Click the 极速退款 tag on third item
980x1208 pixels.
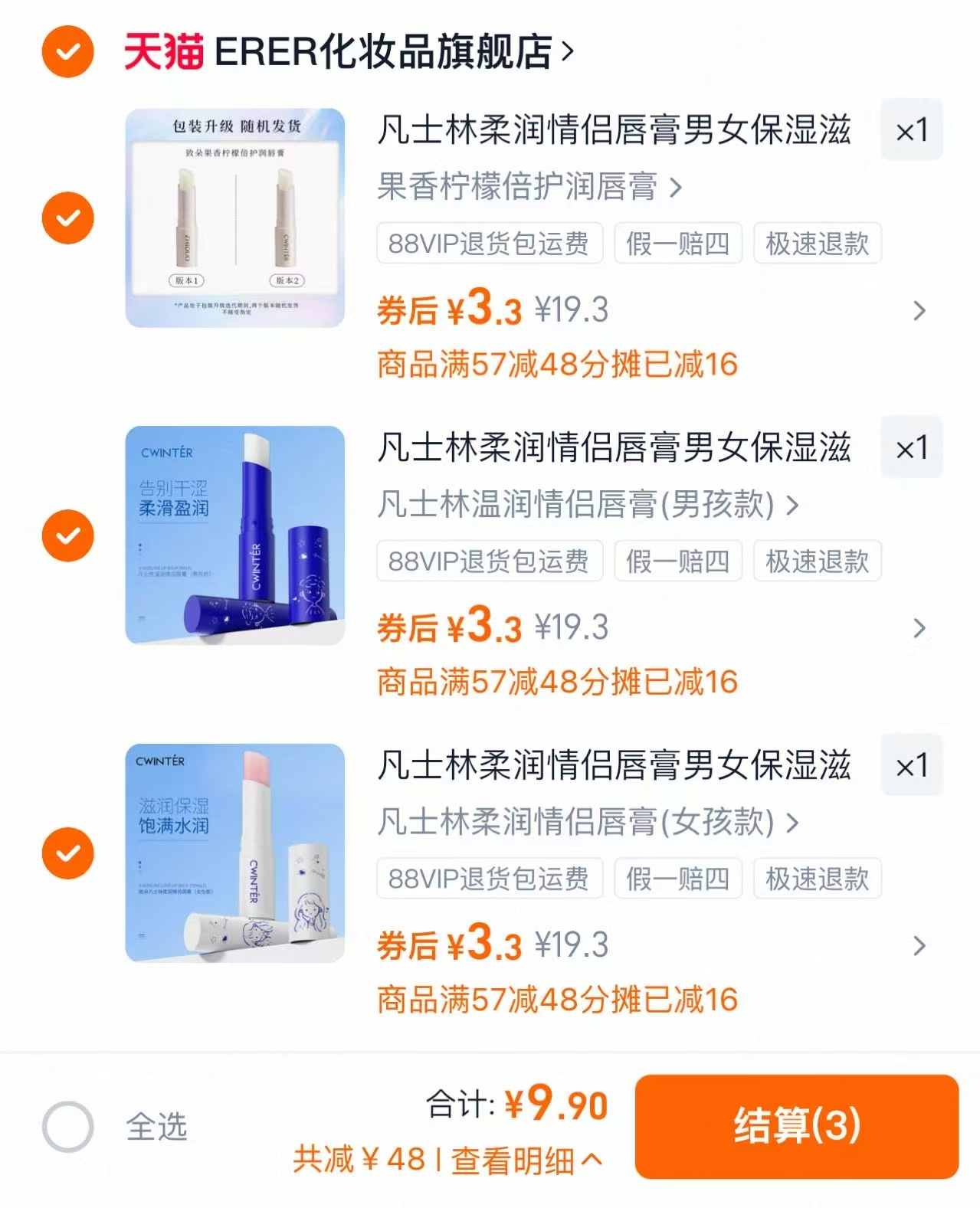click(x=815, y=879)
